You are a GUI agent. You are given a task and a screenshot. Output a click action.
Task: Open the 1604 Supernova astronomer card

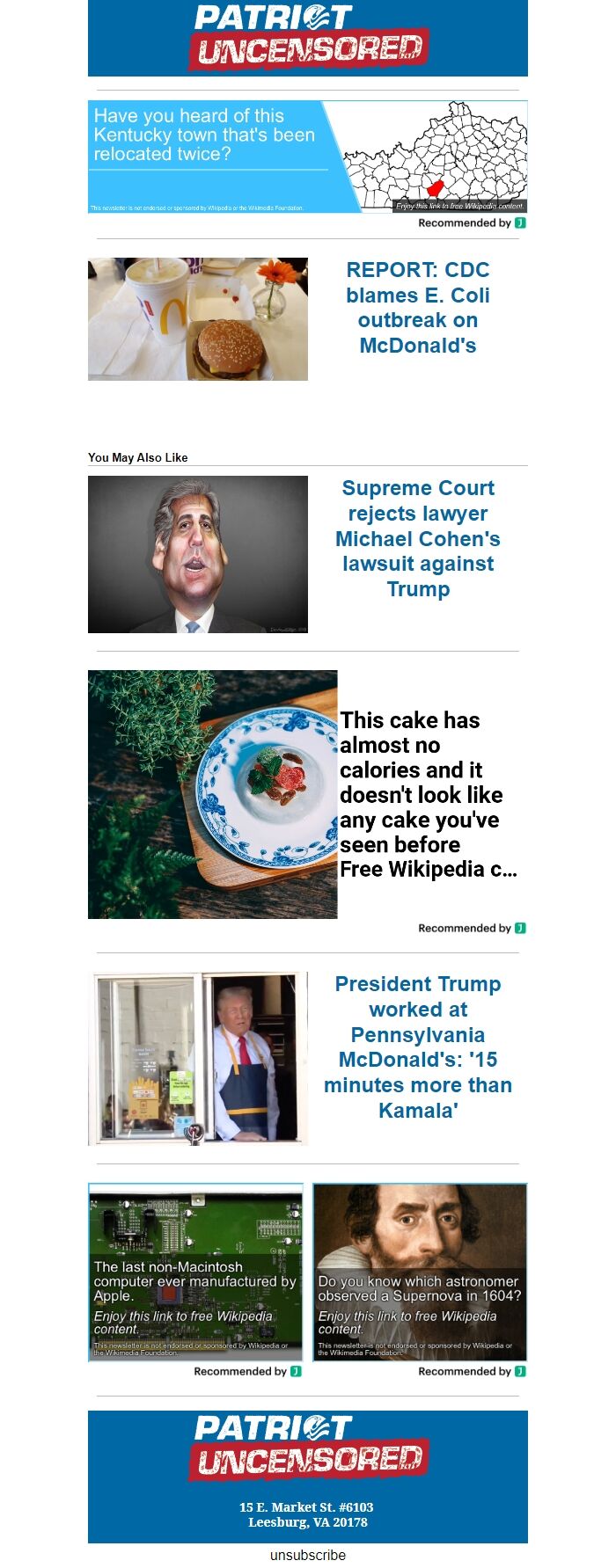coord(420,1272)
